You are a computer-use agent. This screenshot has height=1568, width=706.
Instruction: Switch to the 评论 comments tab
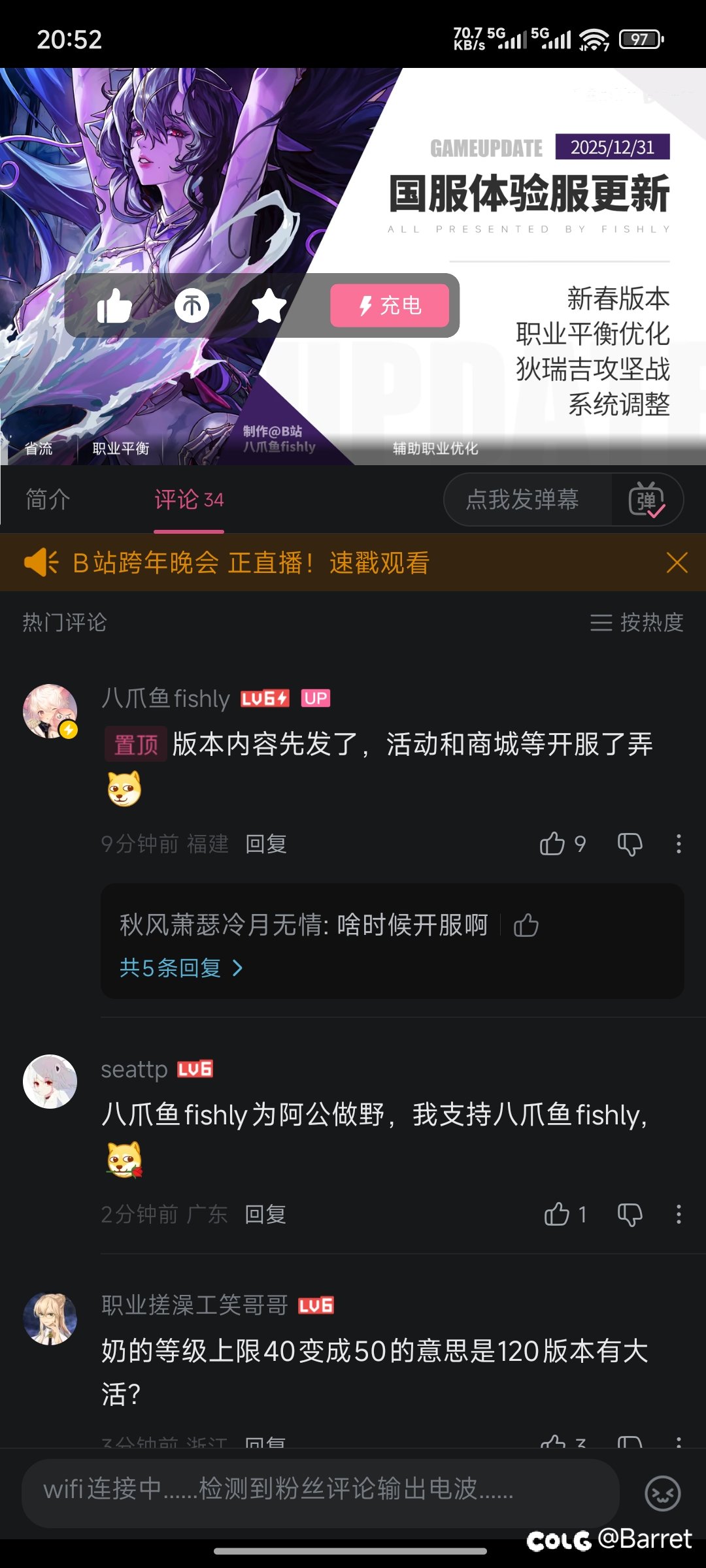188,500
